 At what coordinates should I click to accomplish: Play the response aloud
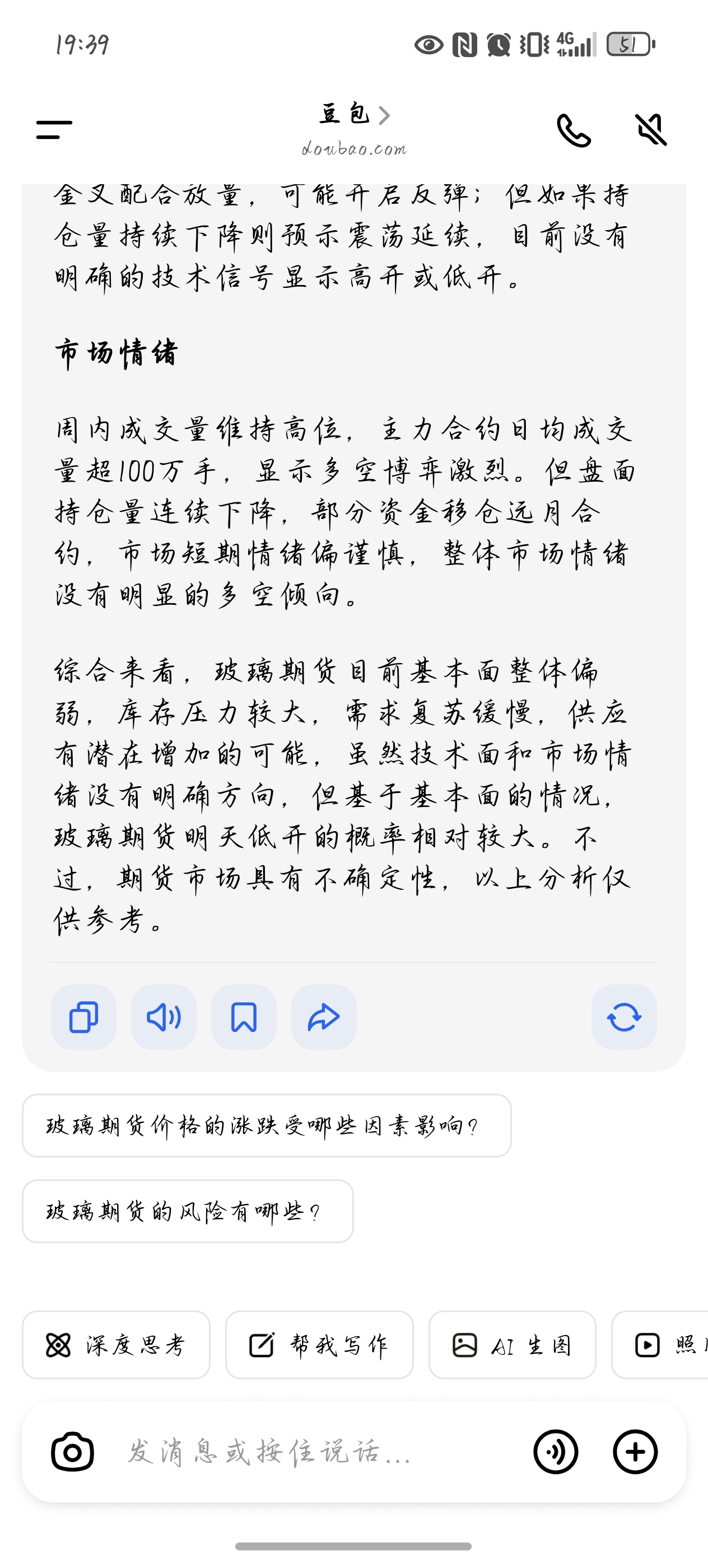point(164,1016)
